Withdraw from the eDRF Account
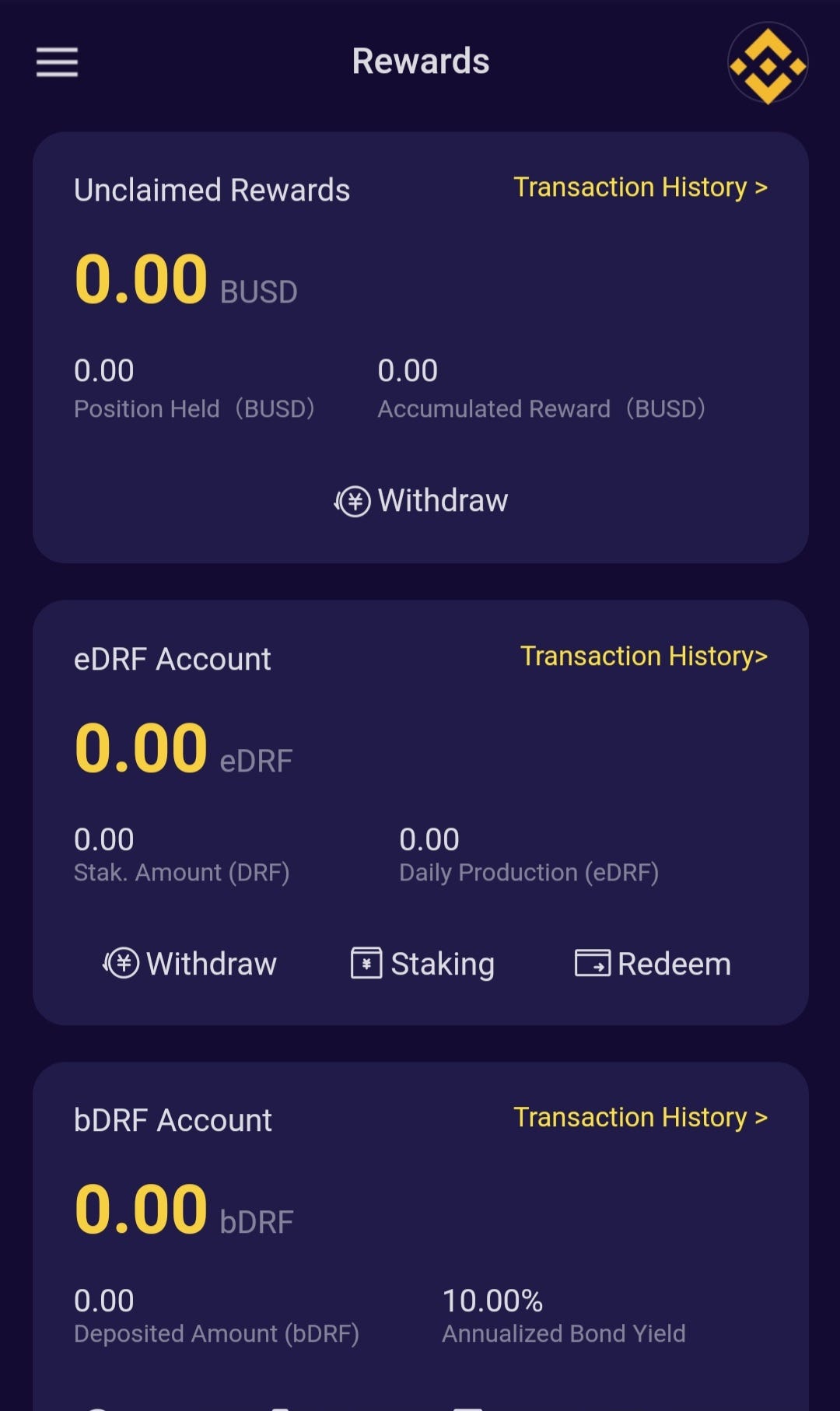Viewport: 840px width, 1411px height. 191,964
